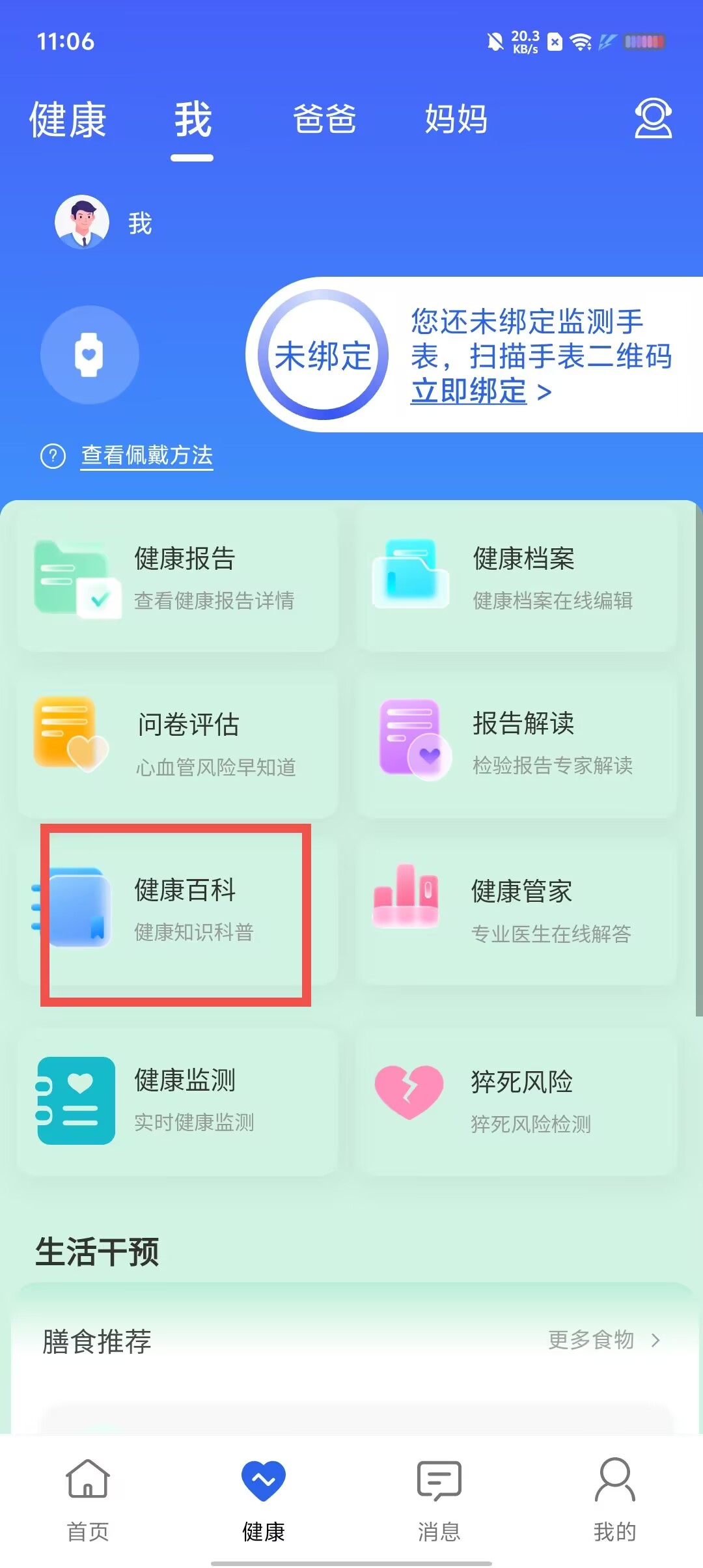Open the customer service headset icon
This screenshot has height=1568, width=703.
tap(653, 119)
